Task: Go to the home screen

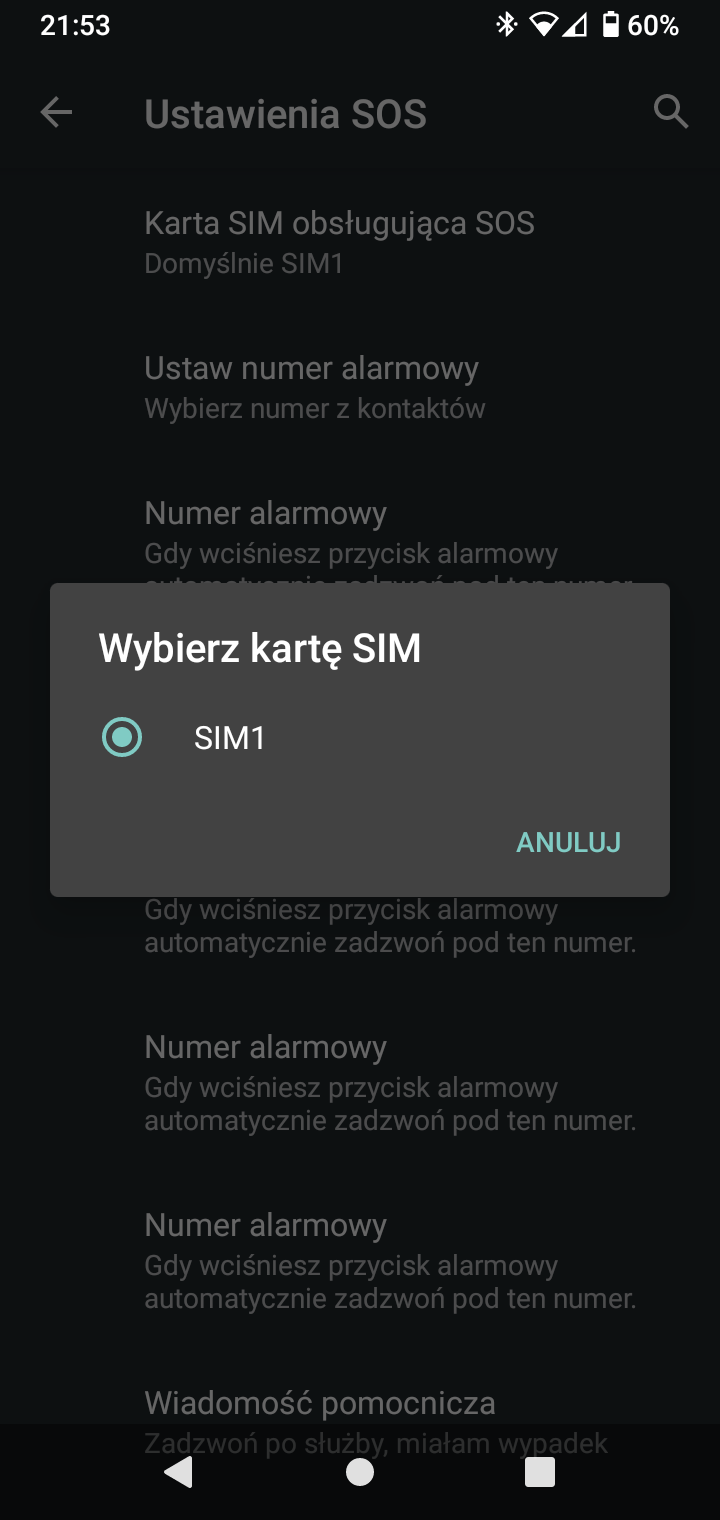Action: coord(359,1472)
